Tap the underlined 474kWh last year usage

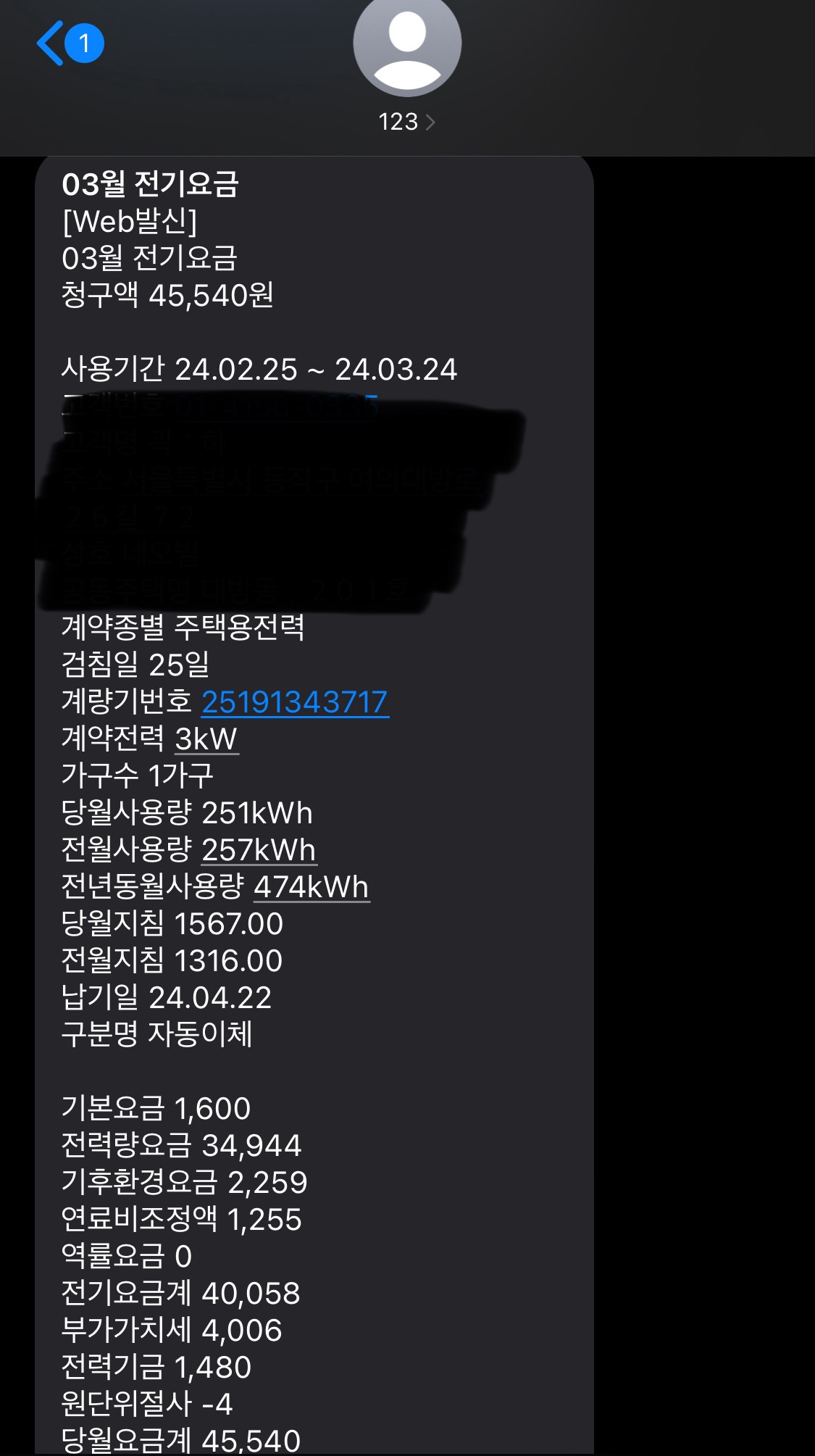pos(312,886)
